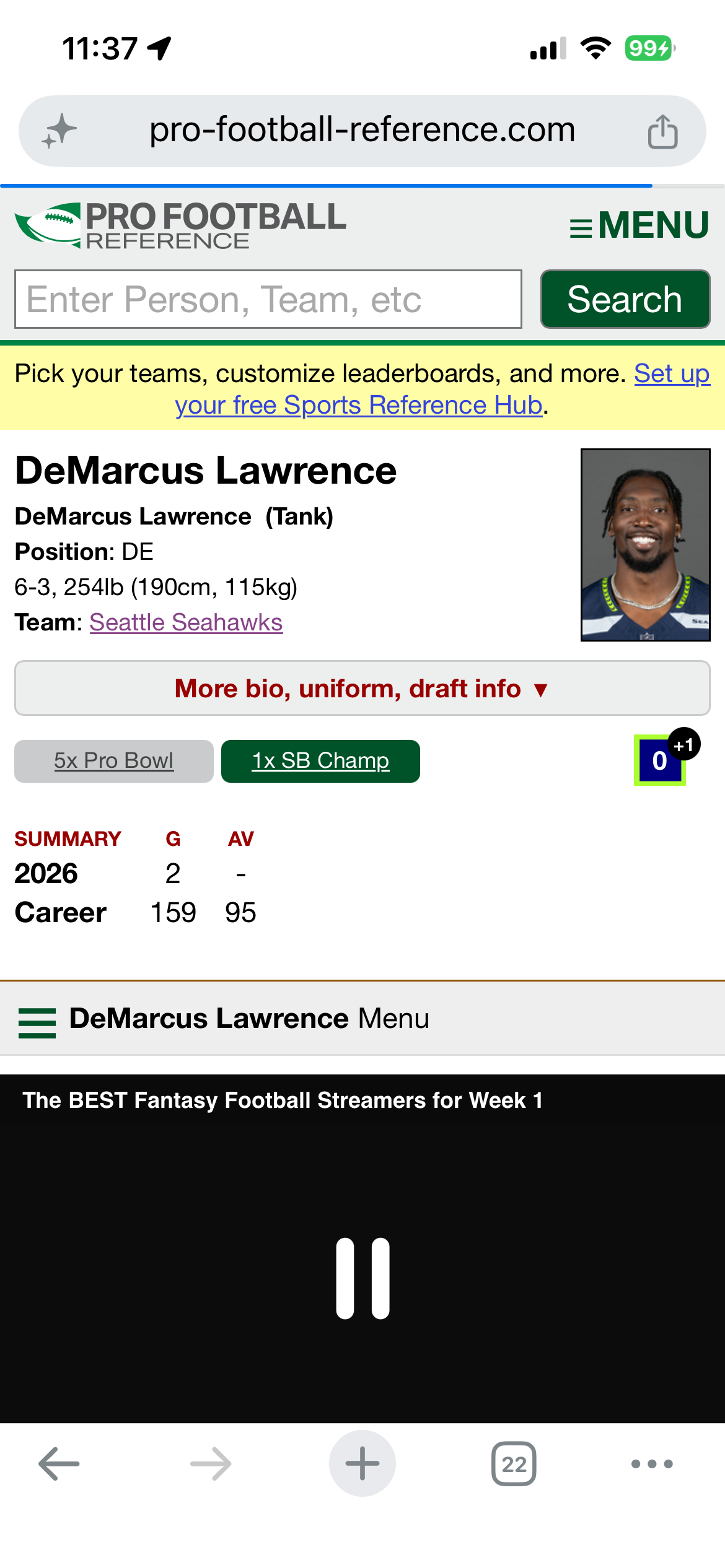Open the Sports Reference Hub setup link
Screen dimensions: 725x1568
(442, 390)
